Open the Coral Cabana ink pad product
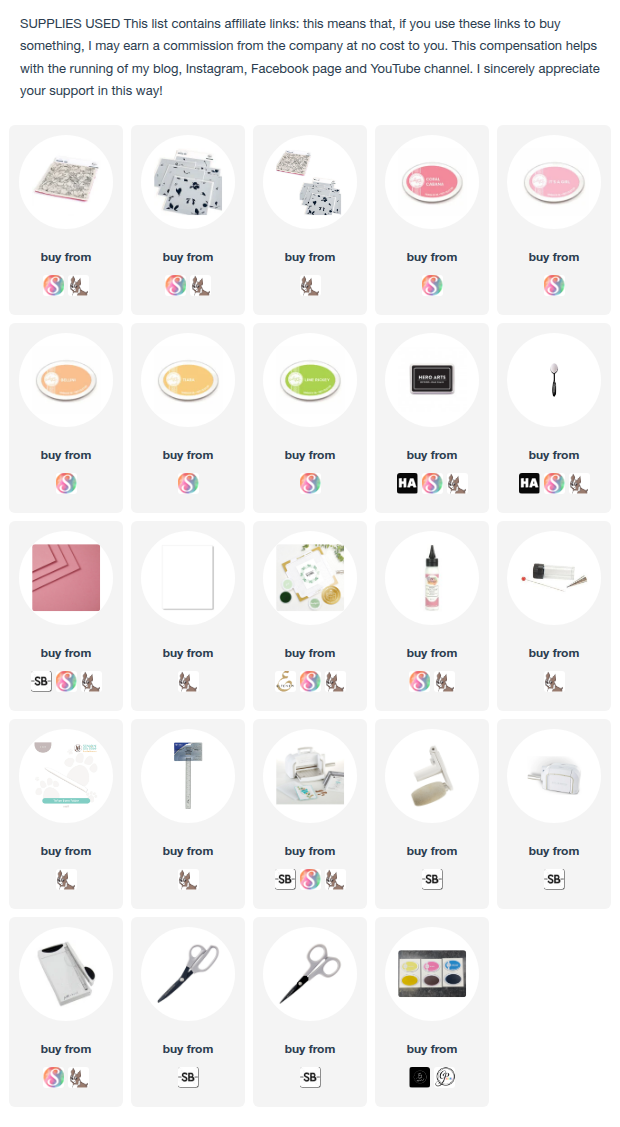 pyautogui.click(x=432, y=180)
